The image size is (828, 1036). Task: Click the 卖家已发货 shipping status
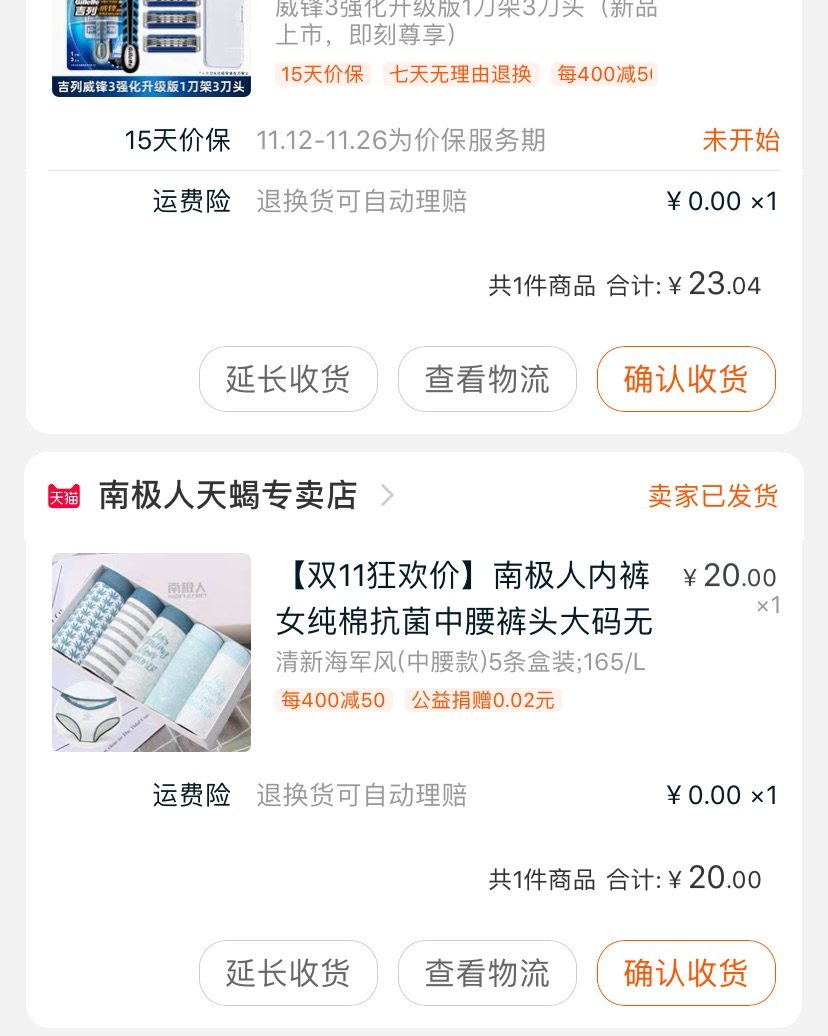[x=713, y=496]
